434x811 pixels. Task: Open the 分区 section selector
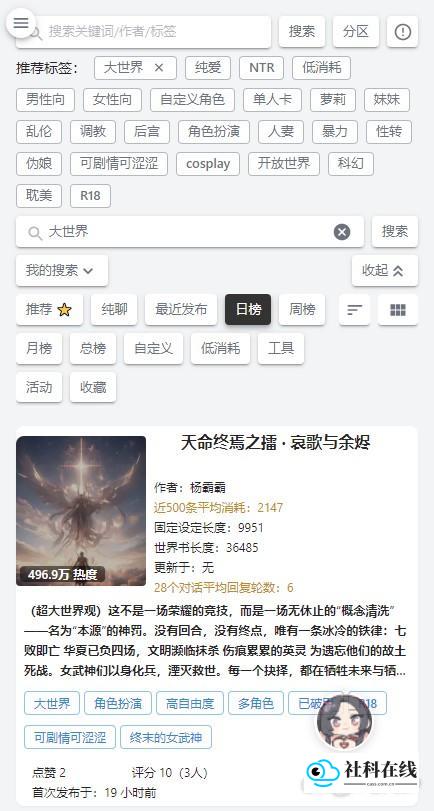tap(356, 32)
